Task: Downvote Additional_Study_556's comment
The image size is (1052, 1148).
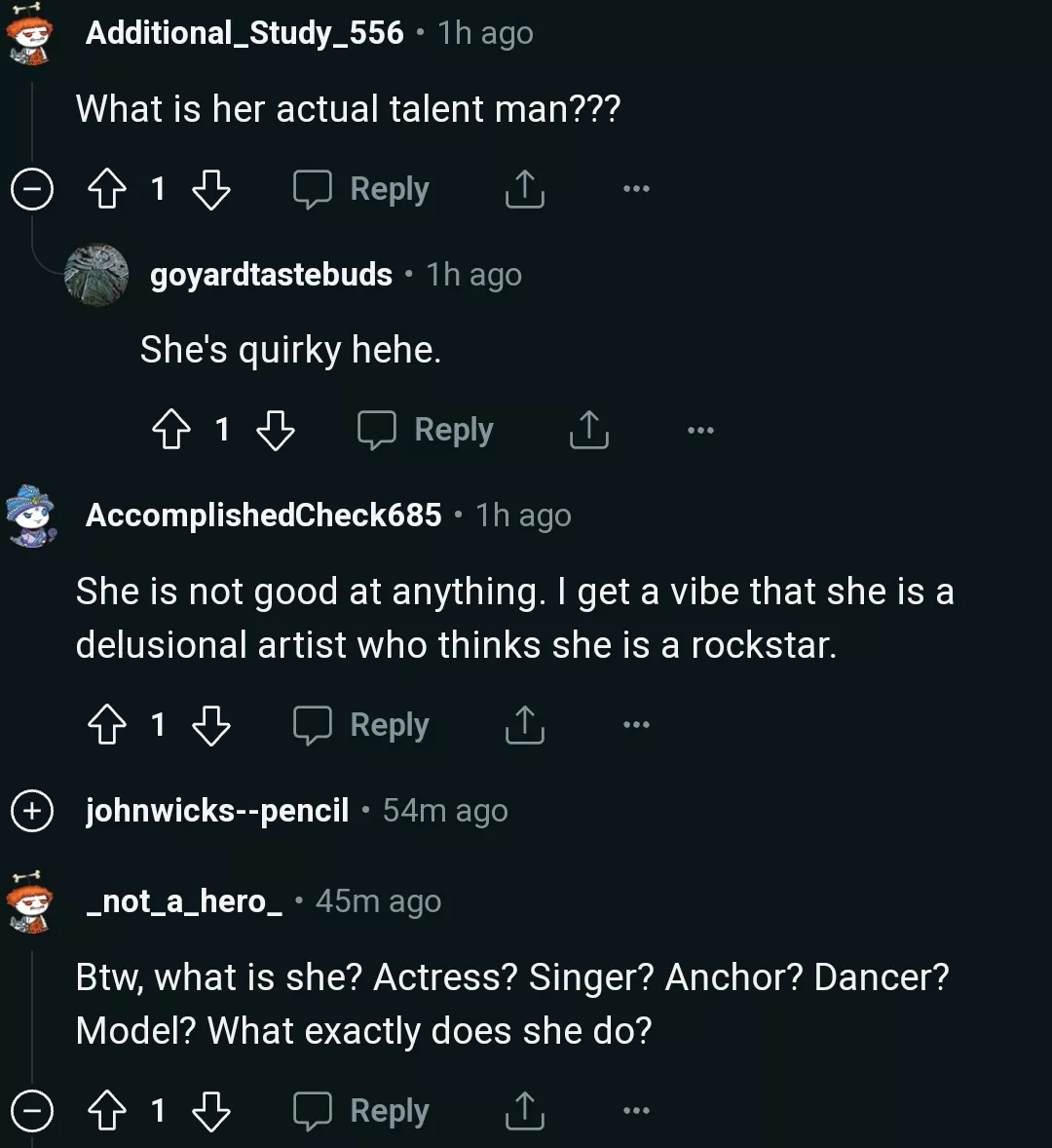Action: click(211, 189)
